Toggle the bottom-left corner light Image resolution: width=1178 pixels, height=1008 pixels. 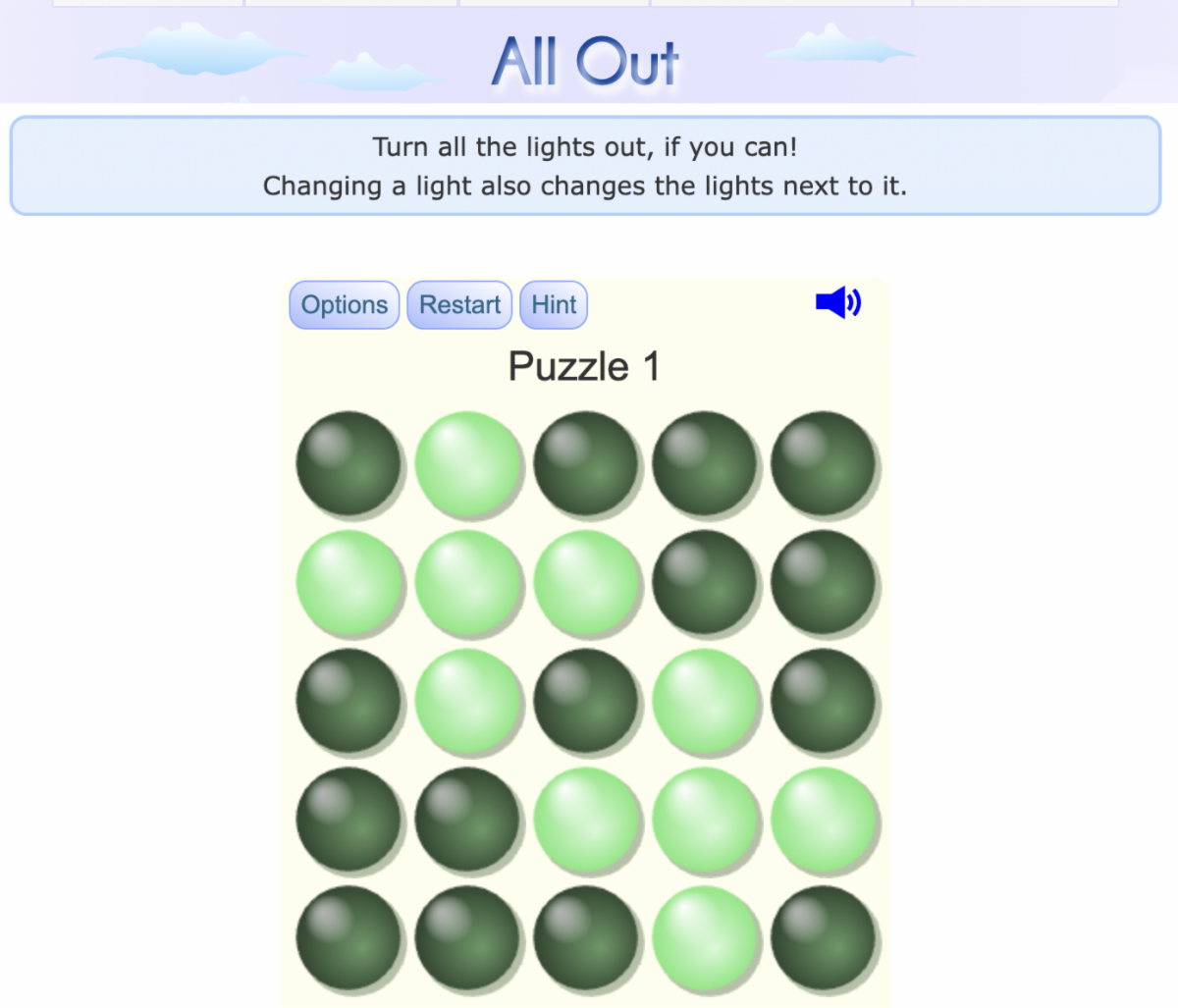(x=348, y=938)
